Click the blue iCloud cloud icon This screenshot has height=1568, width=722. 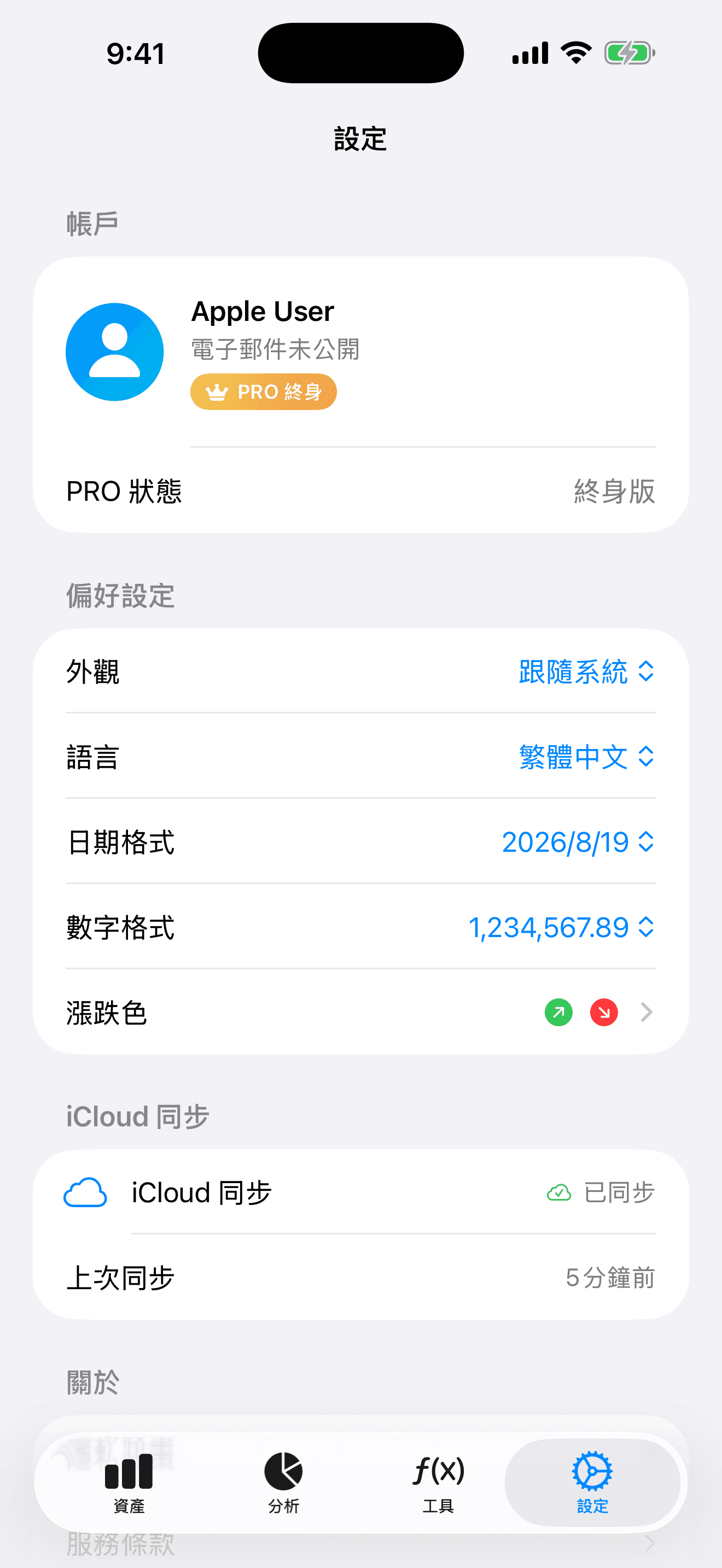[85, 1192]
